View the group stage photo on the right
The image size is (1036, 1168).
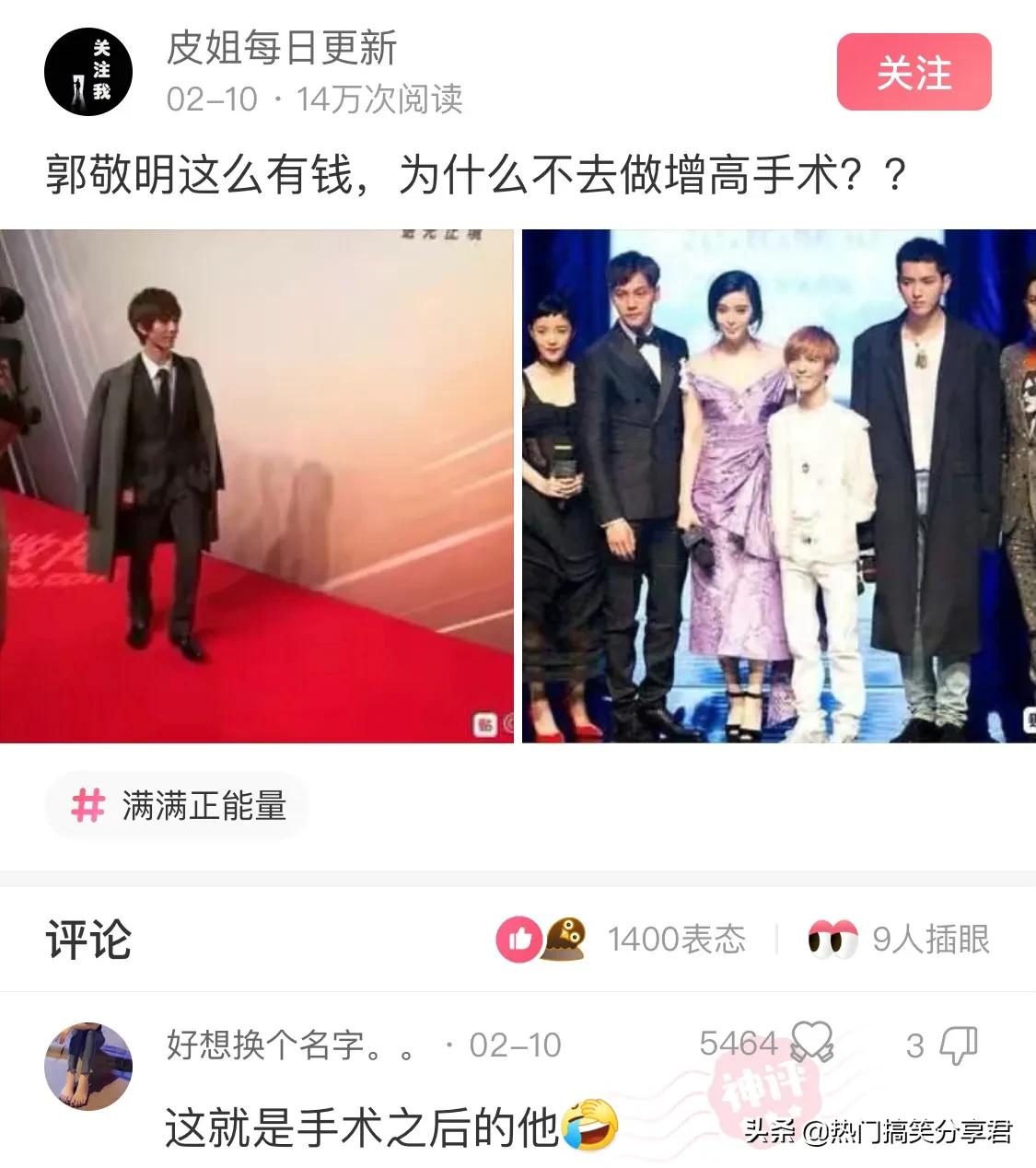coord(778,485)
